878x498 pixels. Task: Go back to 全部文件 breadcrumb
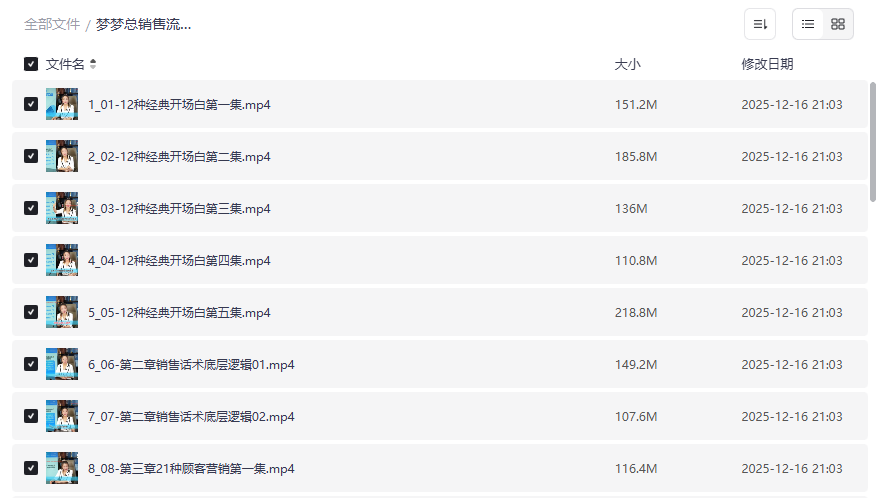coord(52,24)
